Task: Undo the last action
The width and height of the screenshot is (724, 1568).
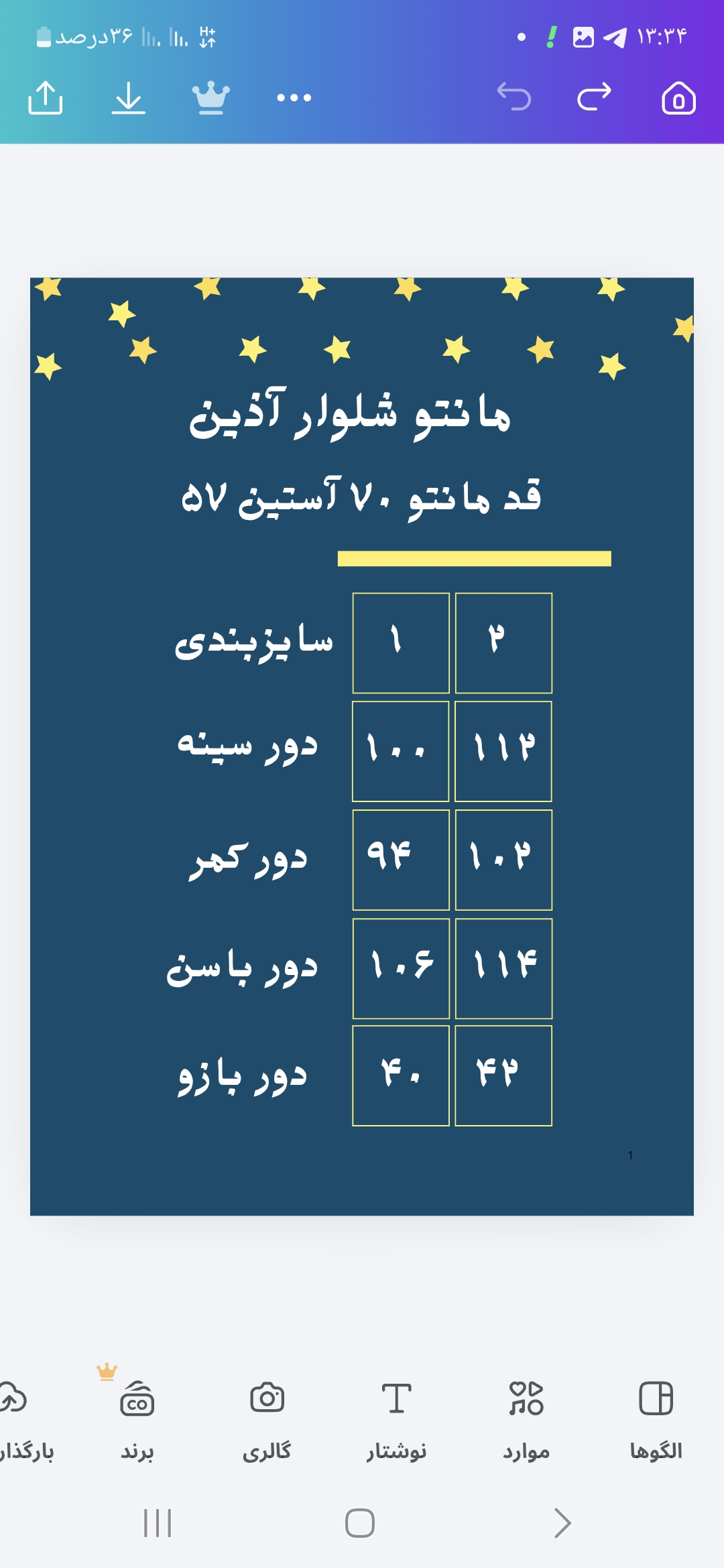Action: click(514, 97)
